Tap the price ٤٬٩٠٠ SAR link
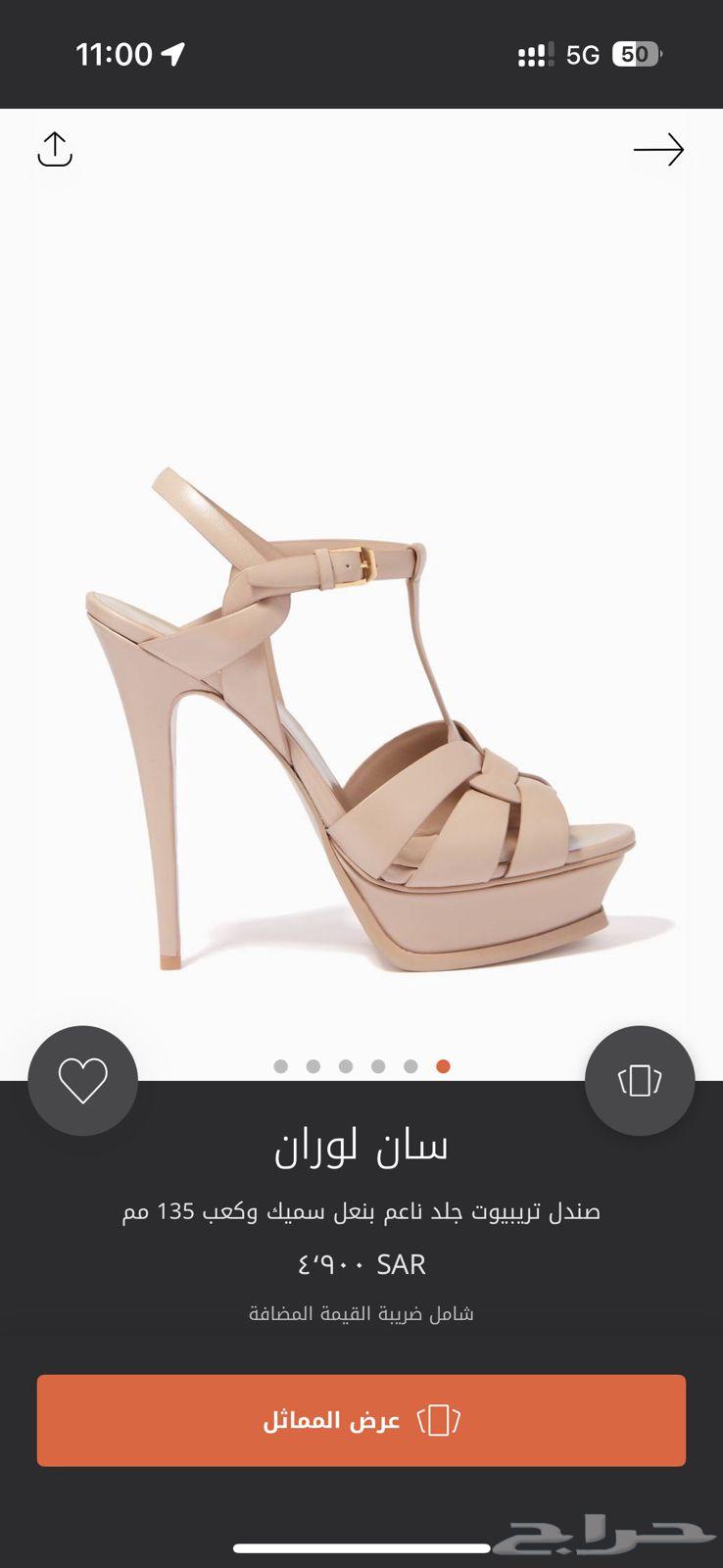Screen dimensions: 723x1568 (x=361, y=1265)
